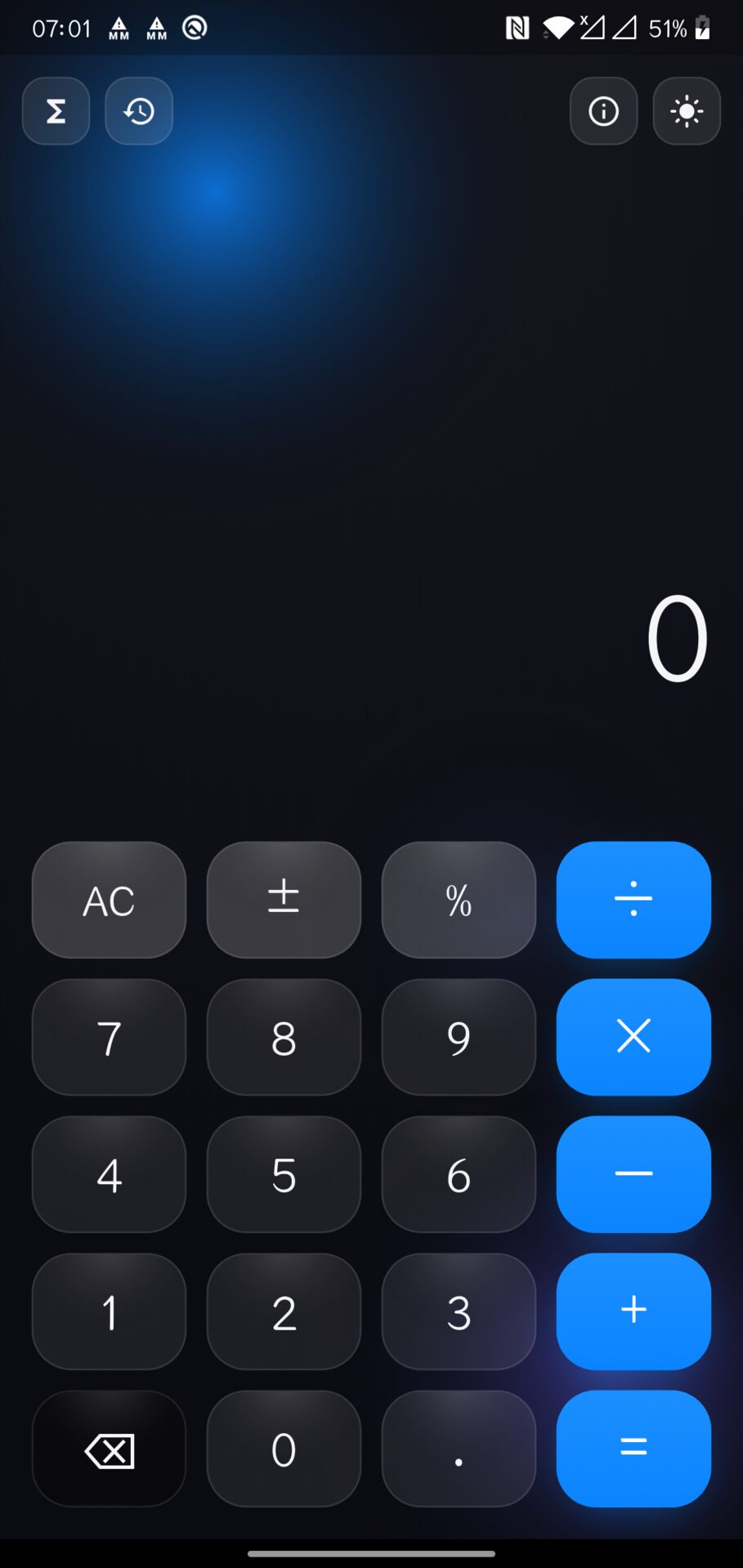
Task: Switch the brightness theme icon
Action: (687, 111)
